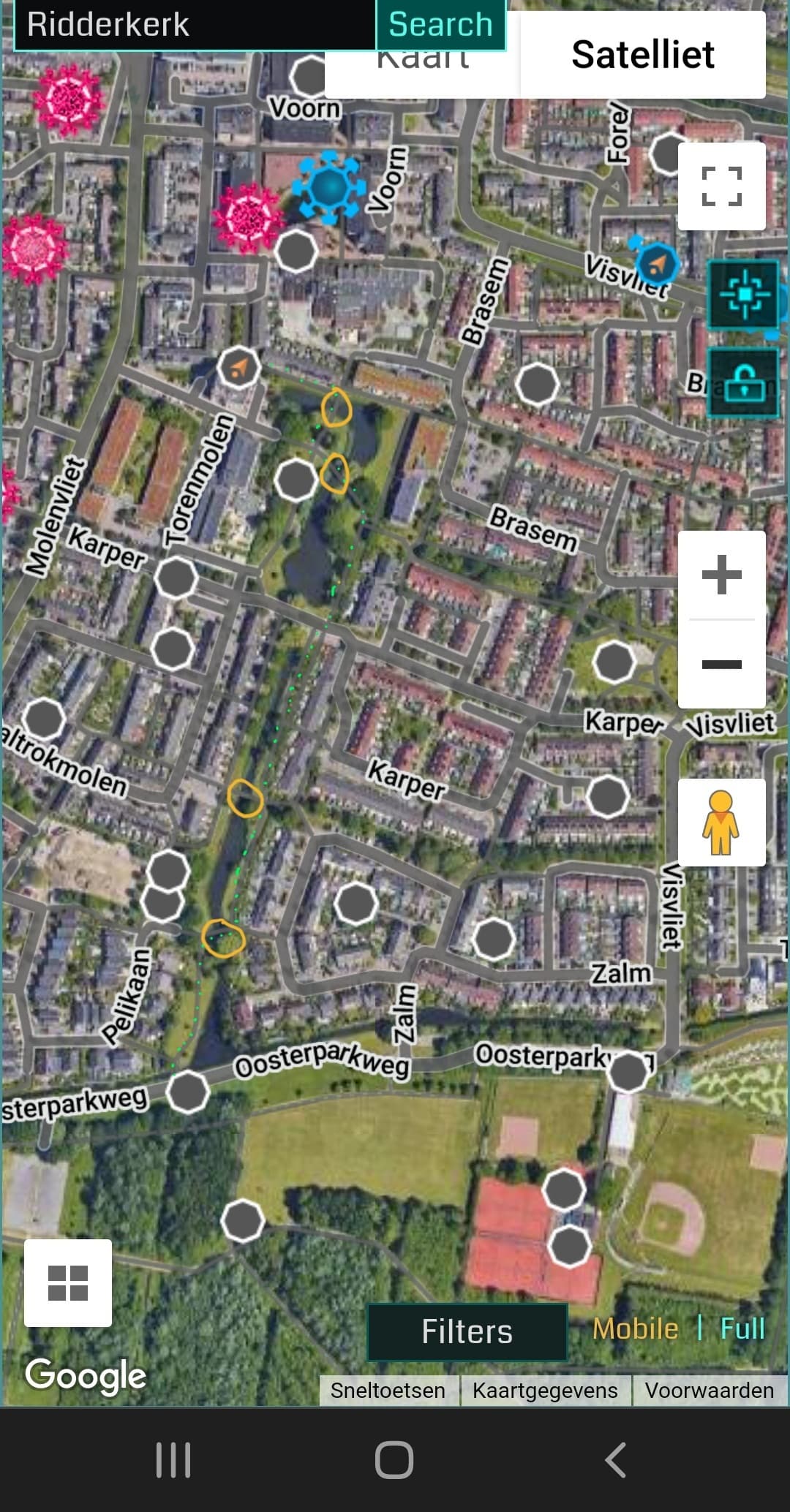Zoom in with the plus button
Viewport: 790px width, 1512px height.
722,575
